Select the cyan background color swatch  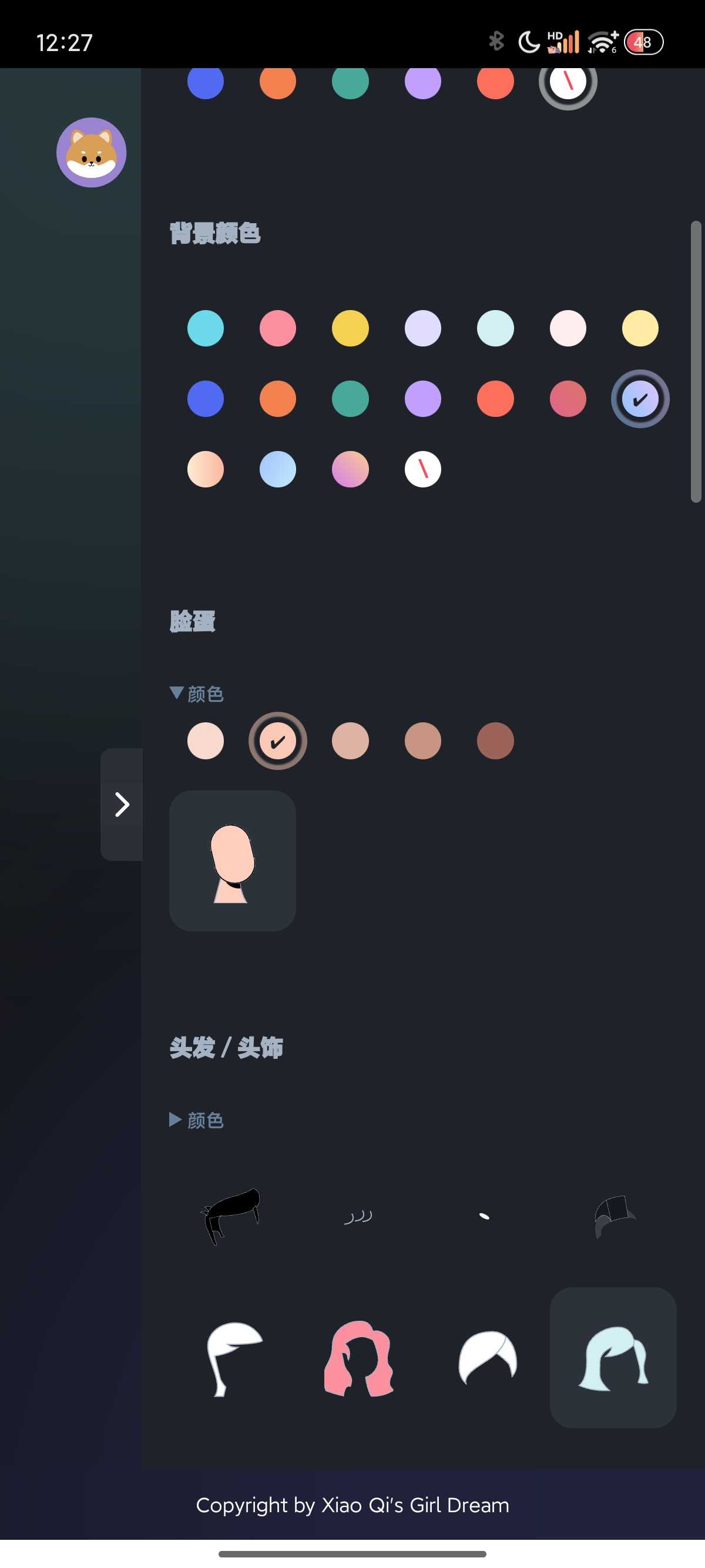click(205, 328)
